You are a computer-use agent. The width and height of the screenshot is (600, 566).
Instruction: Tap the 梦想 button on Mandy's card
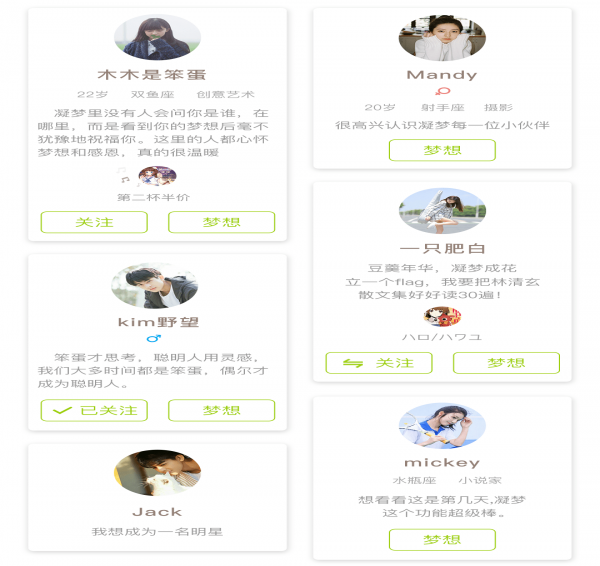click(442, 150)
